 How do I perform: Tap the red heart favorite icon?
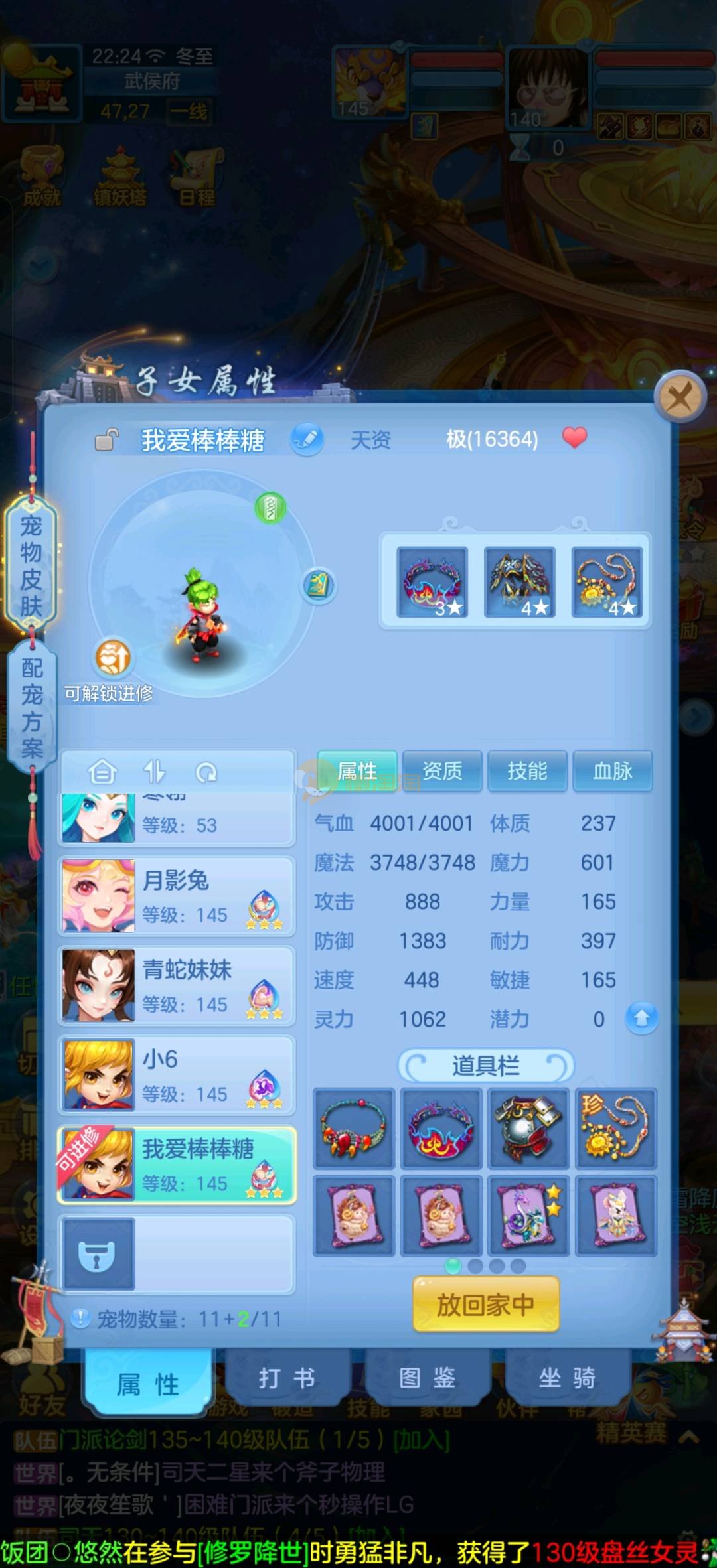point(574,438)
